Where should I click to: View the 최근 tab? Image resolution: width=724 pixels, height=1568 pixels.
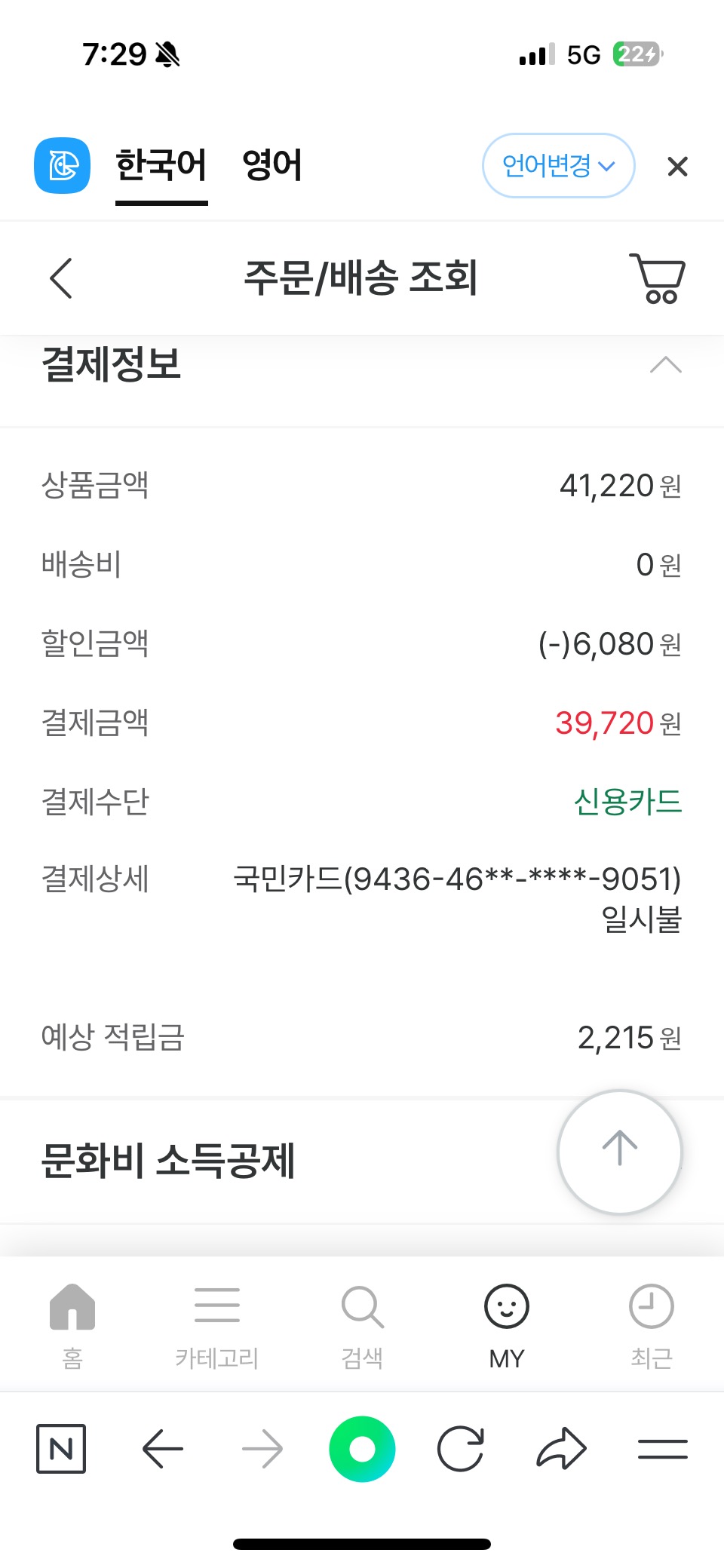(652, 1326)
